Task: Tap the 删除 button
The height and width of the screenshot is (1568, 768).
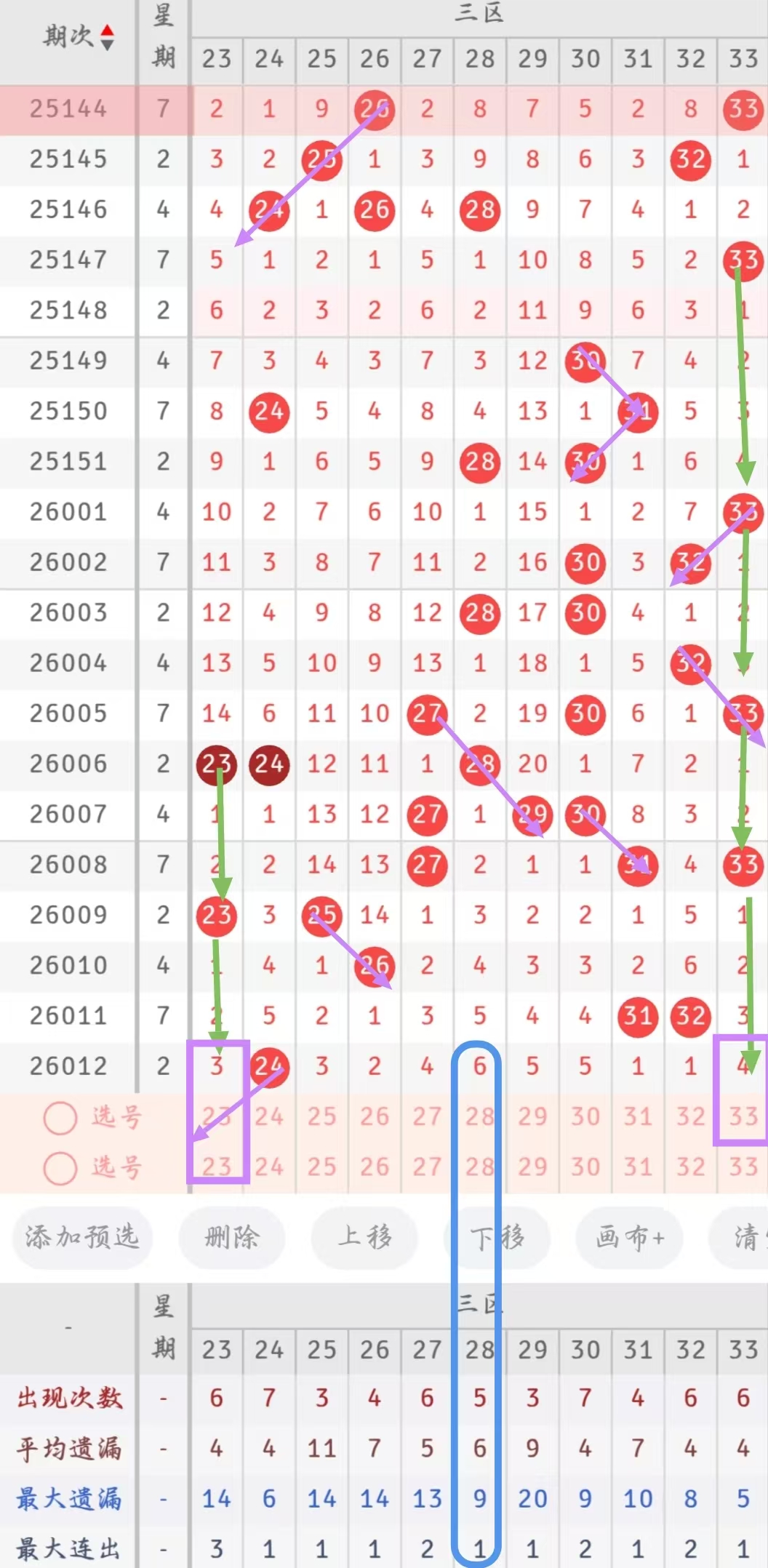Action: (x=232, y=1236)
